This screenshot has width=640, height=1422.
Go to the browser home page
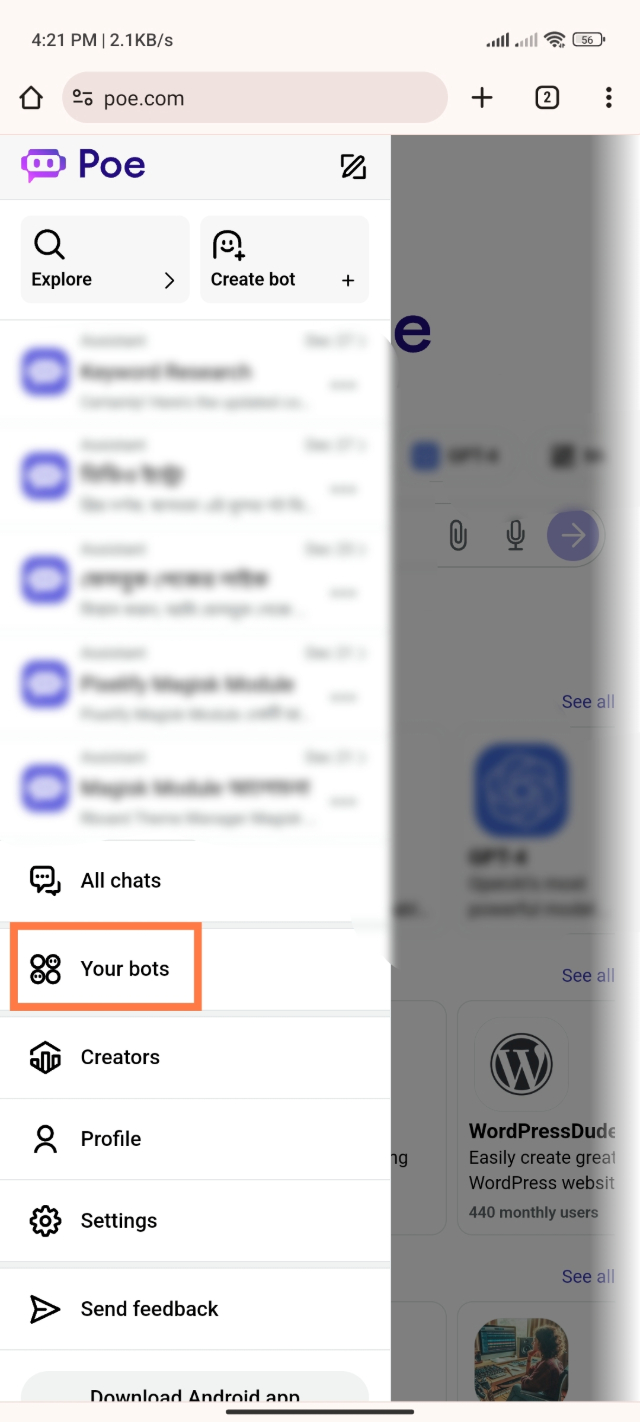pyautogui.click(x=31, y=98)
